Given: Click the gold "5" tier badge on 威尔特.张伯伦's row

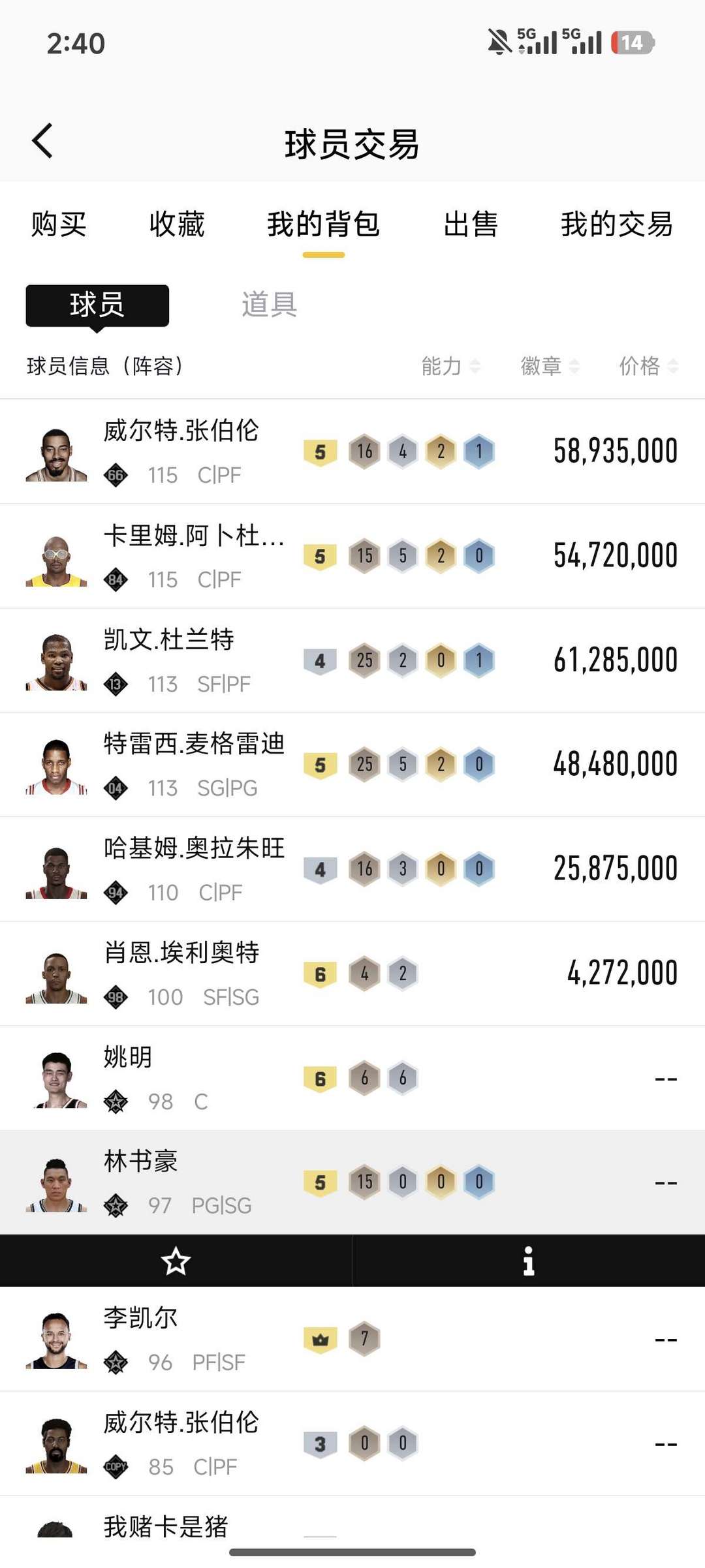Looking at the screenshot, I should pos(321,450).
